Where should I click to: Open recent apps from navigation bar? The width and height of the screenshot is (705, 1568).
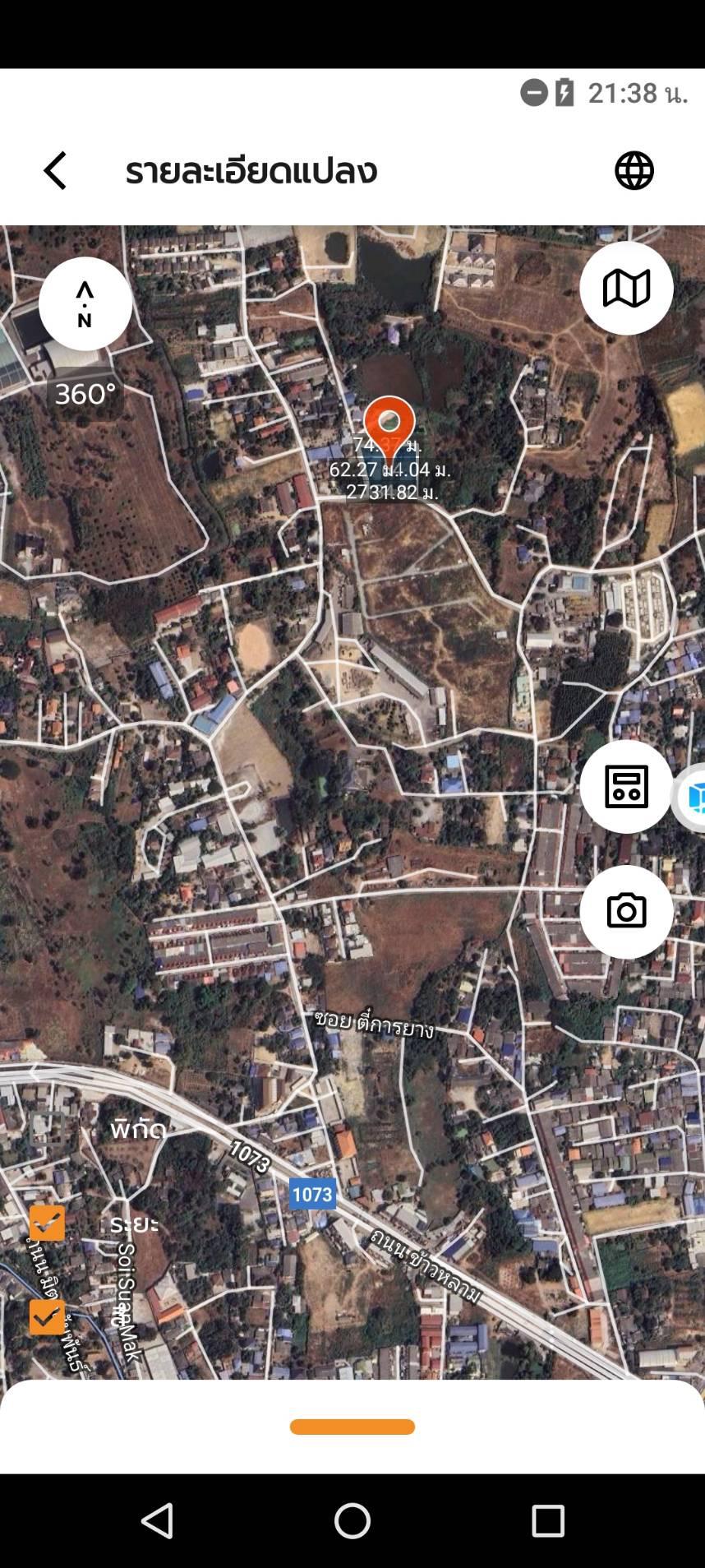point(548,1521)
